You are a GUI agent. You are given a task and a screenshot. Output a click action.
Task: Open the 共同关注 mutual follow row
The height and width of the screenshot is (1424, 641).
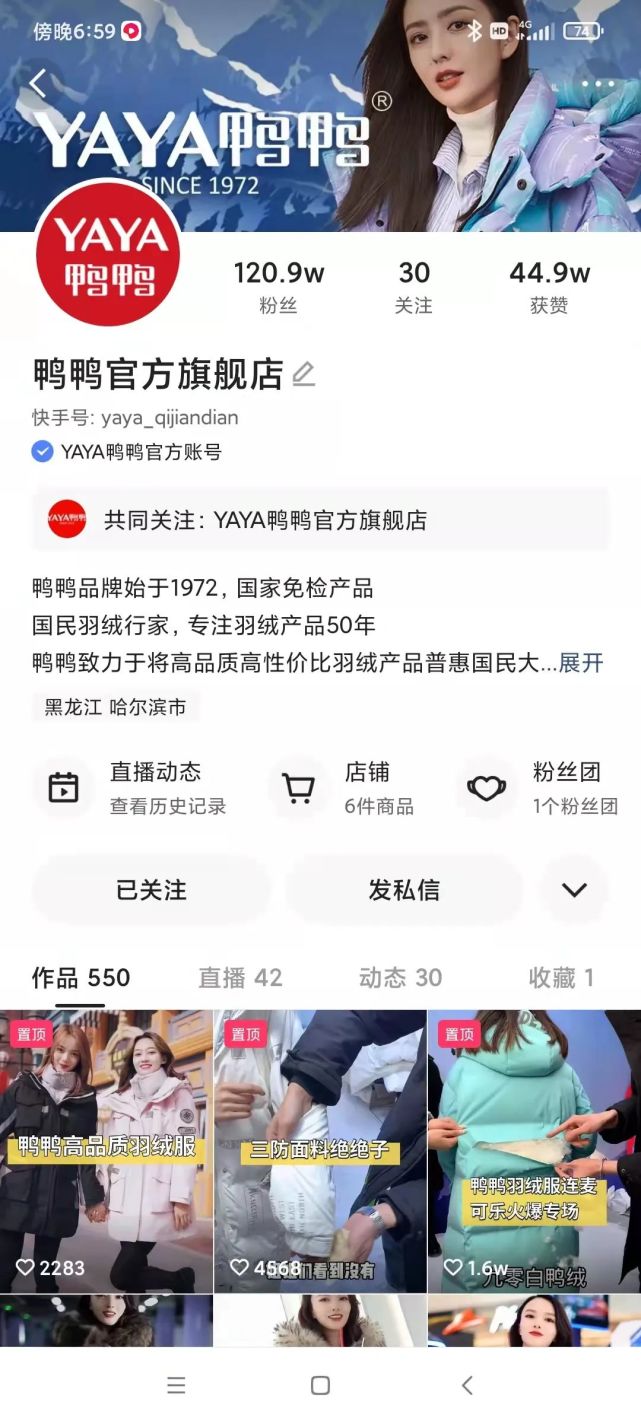point(320,520)
